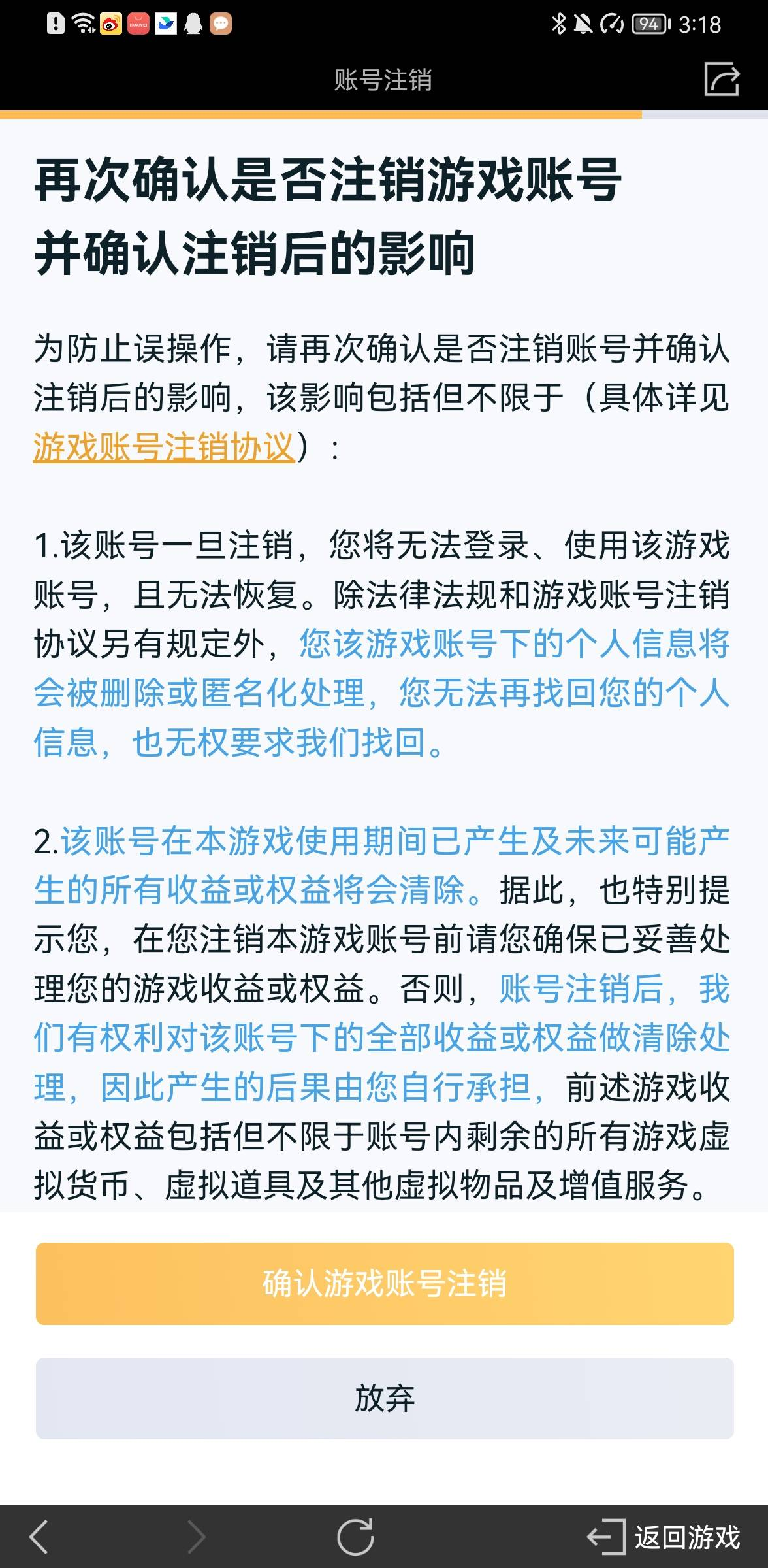Reload the page with the refresh icon
This screenshot has width=768, height=1568.
point(355,1537)
